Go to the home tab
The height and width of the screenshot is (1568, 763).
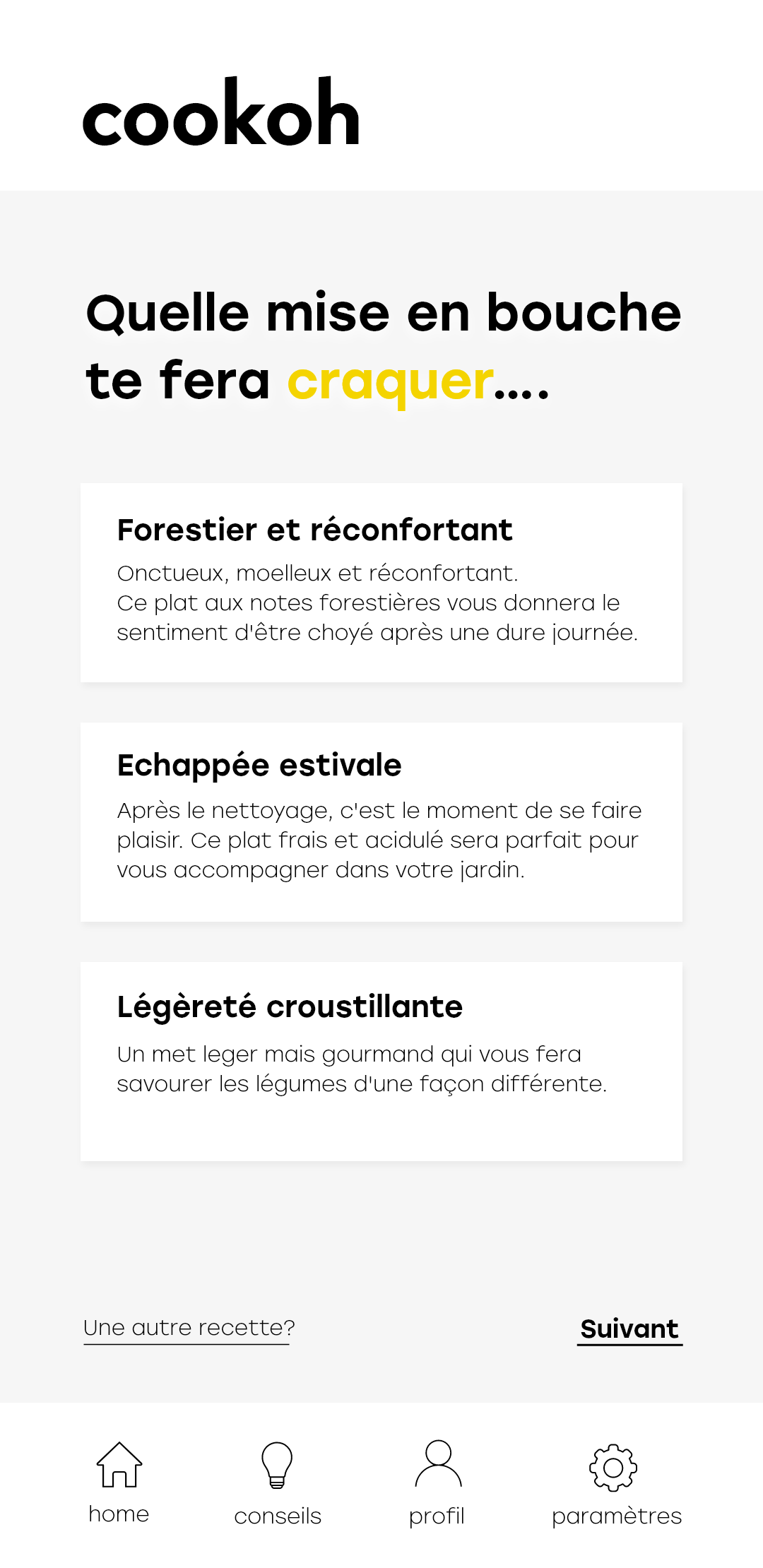119,1481
